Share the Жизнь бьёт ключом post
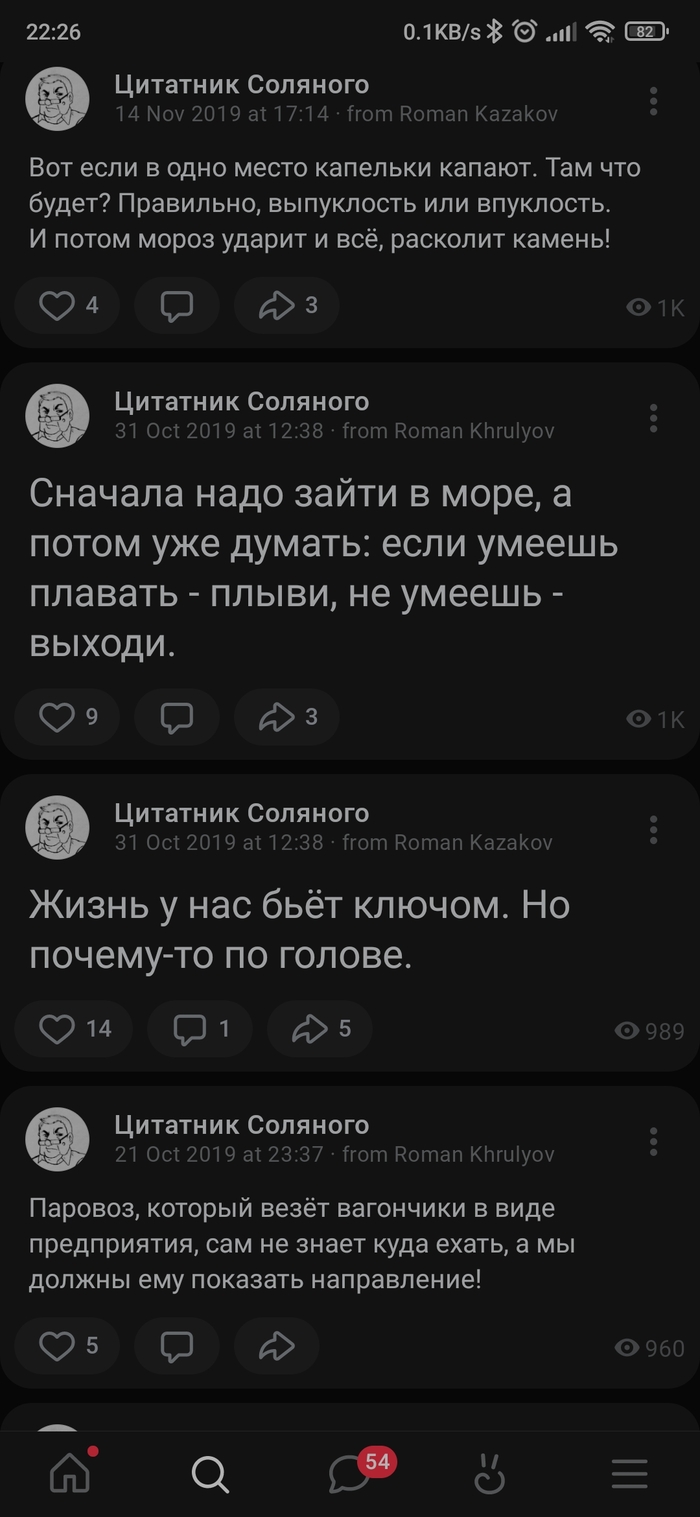700x1517 pixels. (x=320, y=1029)
